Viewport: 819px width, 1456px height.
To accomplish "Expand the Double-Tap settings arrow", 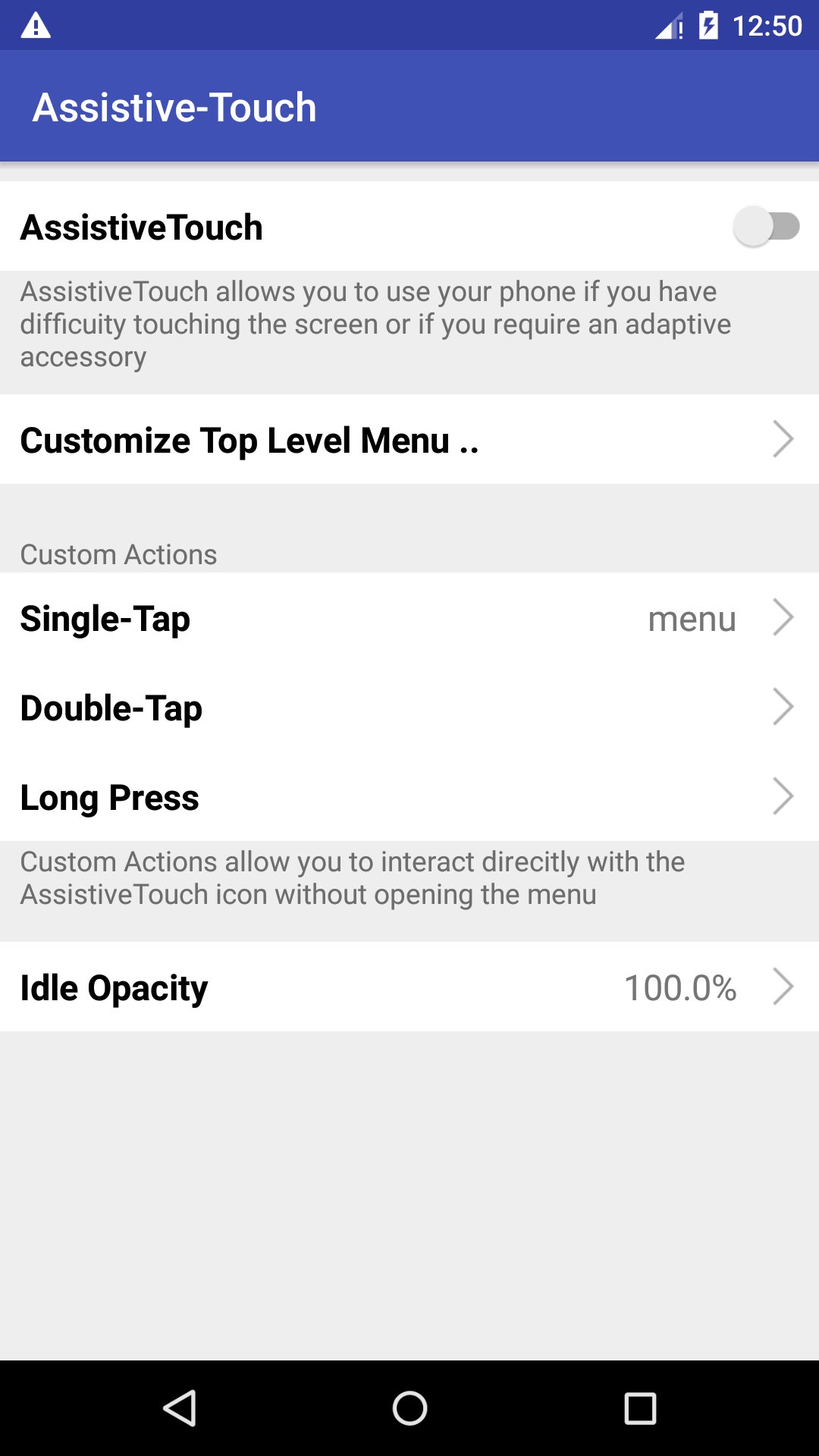I will tap(783, 707).
